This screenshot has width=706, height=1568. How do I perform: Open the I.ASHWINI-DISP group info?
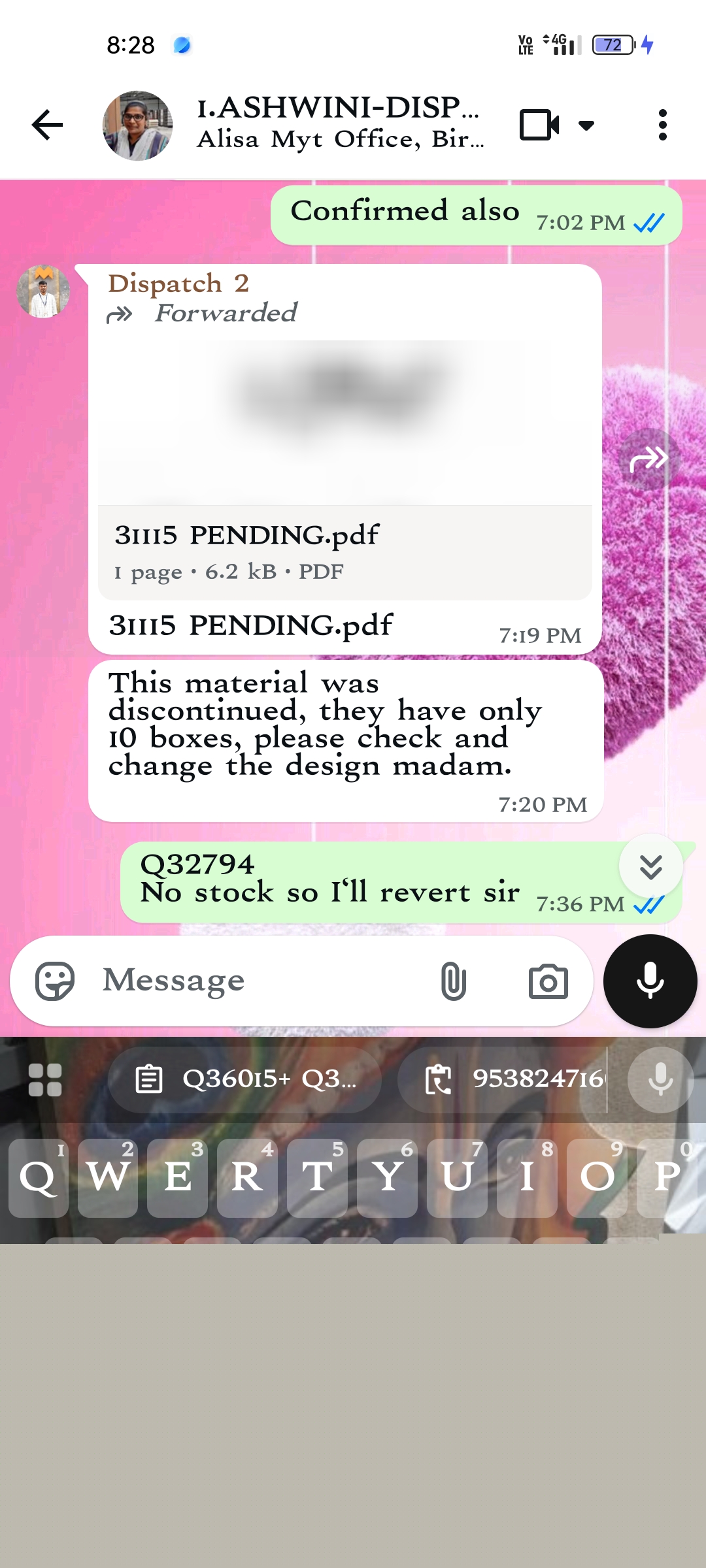point(339,123)
